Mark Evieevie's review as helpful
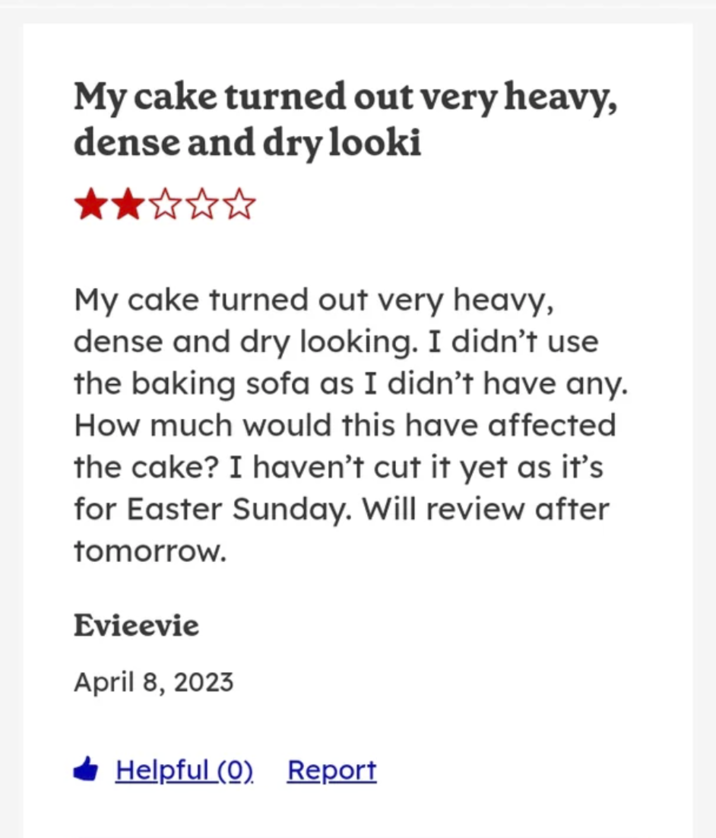 click(183, 770)
